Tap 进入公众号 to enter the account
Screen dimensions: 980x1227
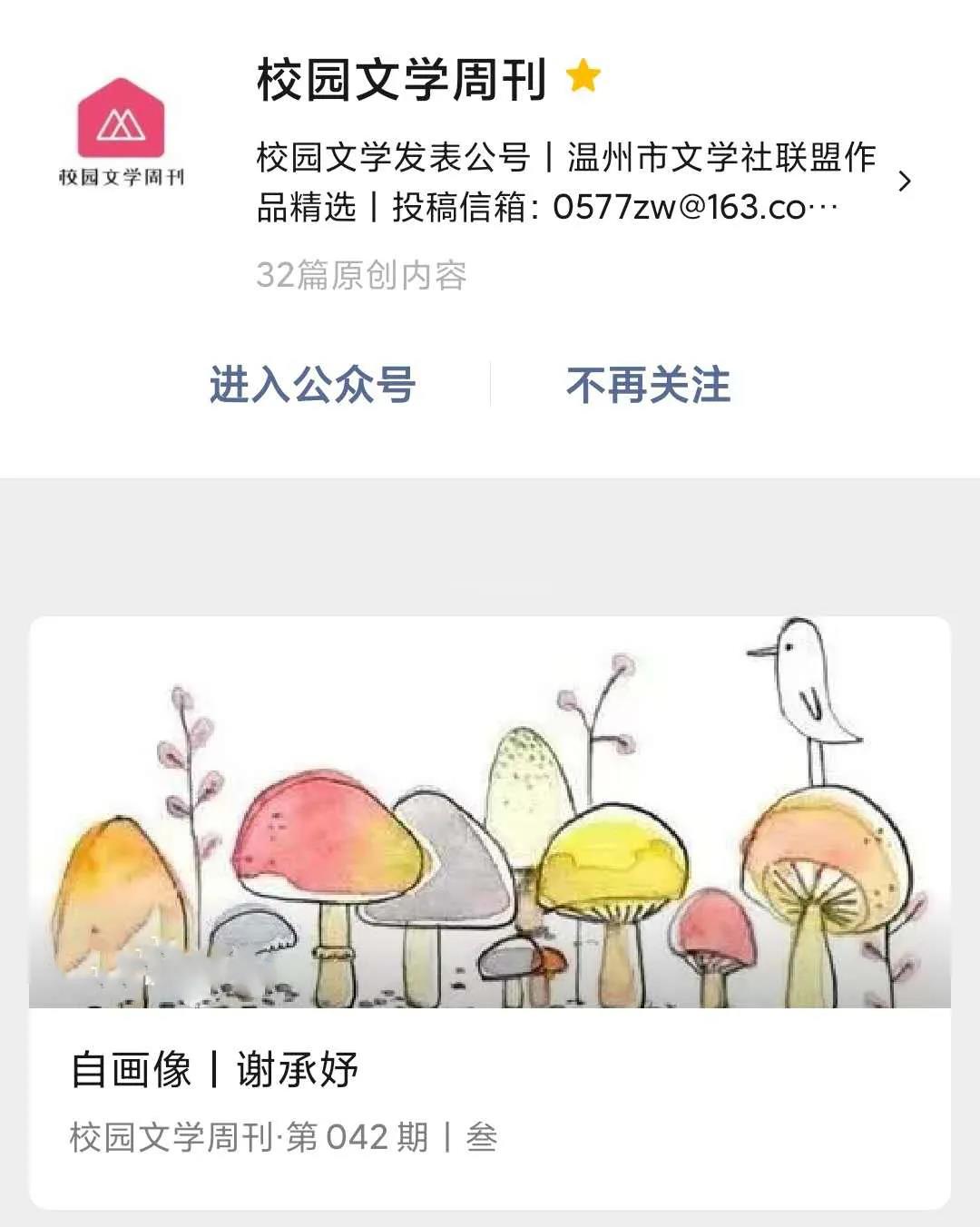click(x=312, y=385)
